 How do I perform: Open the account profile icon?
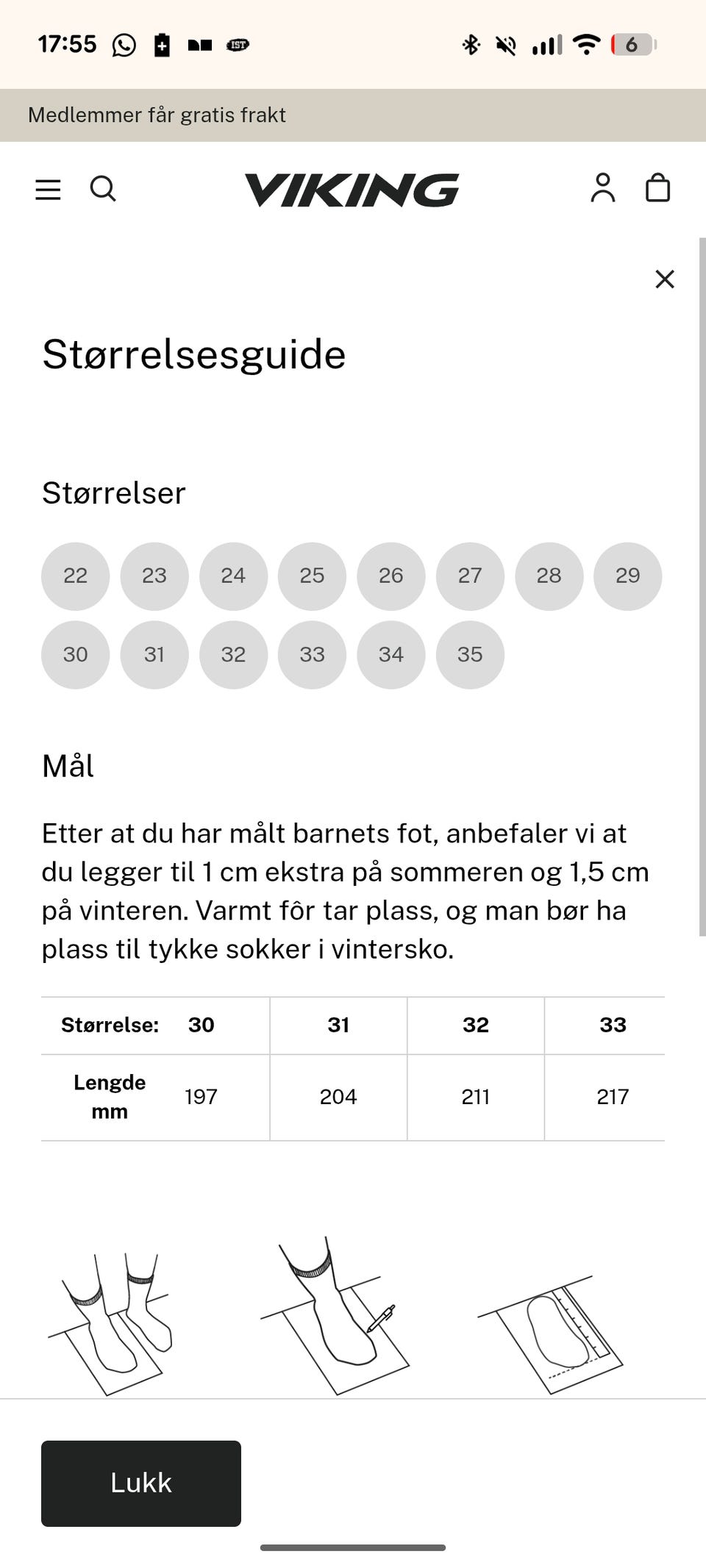(x=603, y=188)
